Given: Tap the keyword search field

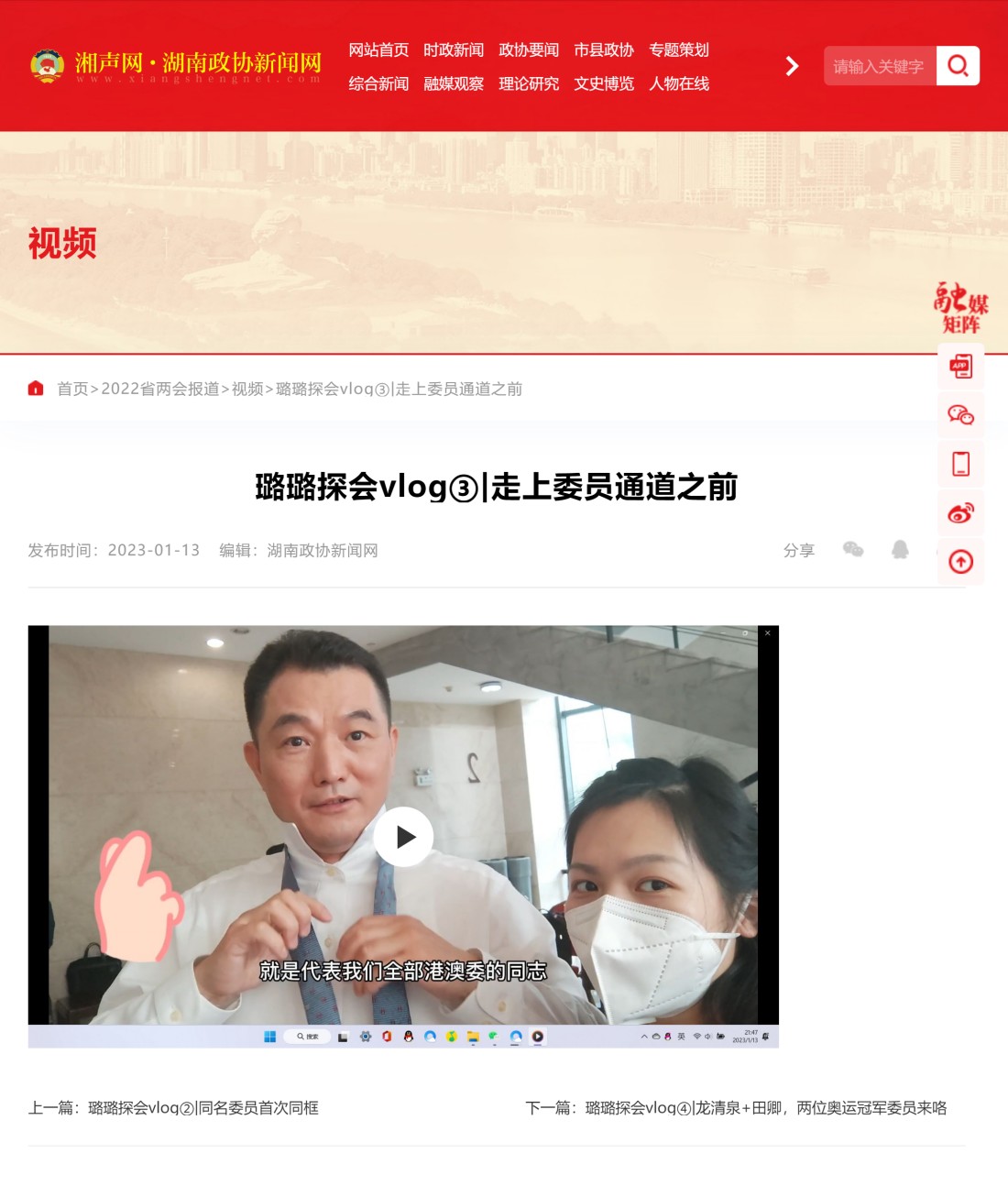Looking at the screenshot, I should [879, 66].
